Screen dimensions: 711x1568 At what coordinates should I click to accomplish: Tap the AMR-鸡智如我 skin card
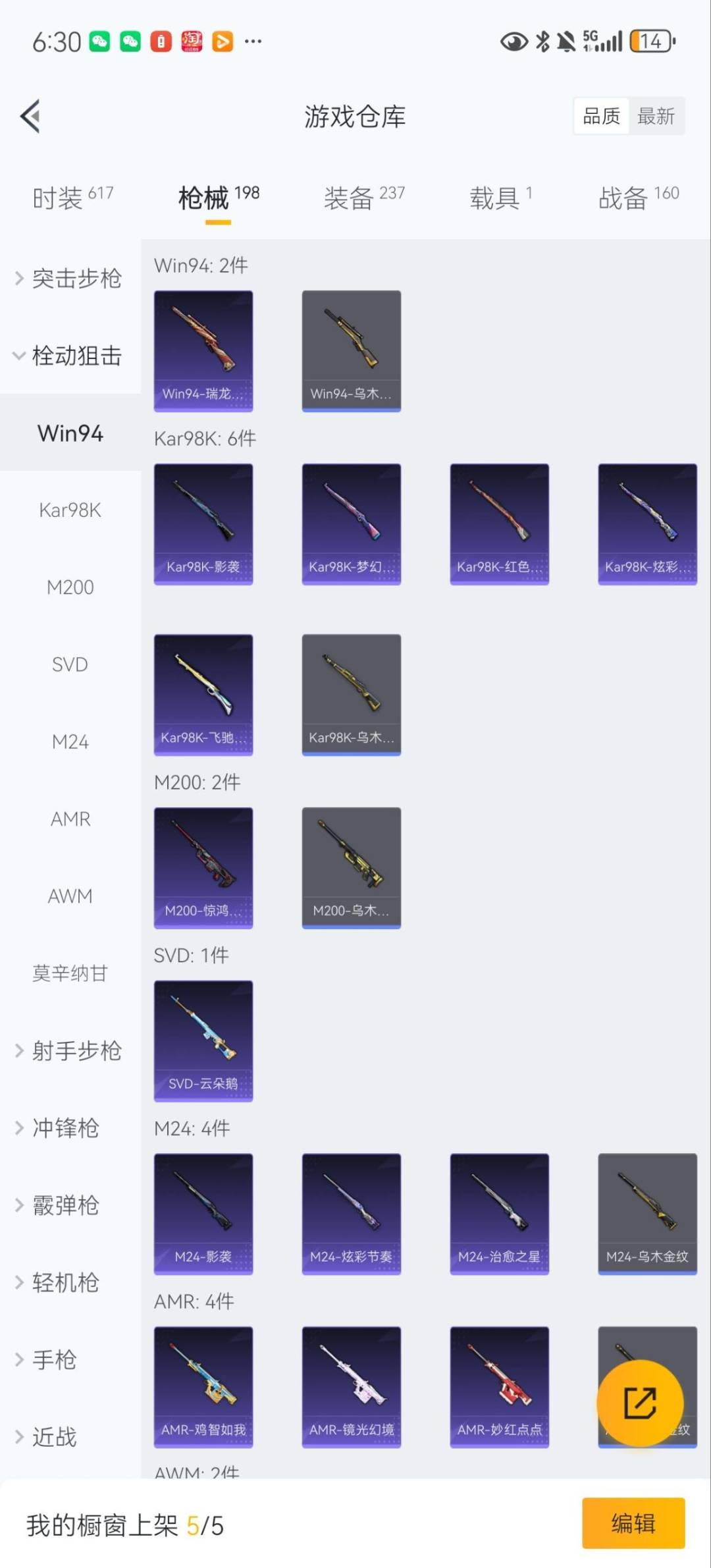(203, 1388)
